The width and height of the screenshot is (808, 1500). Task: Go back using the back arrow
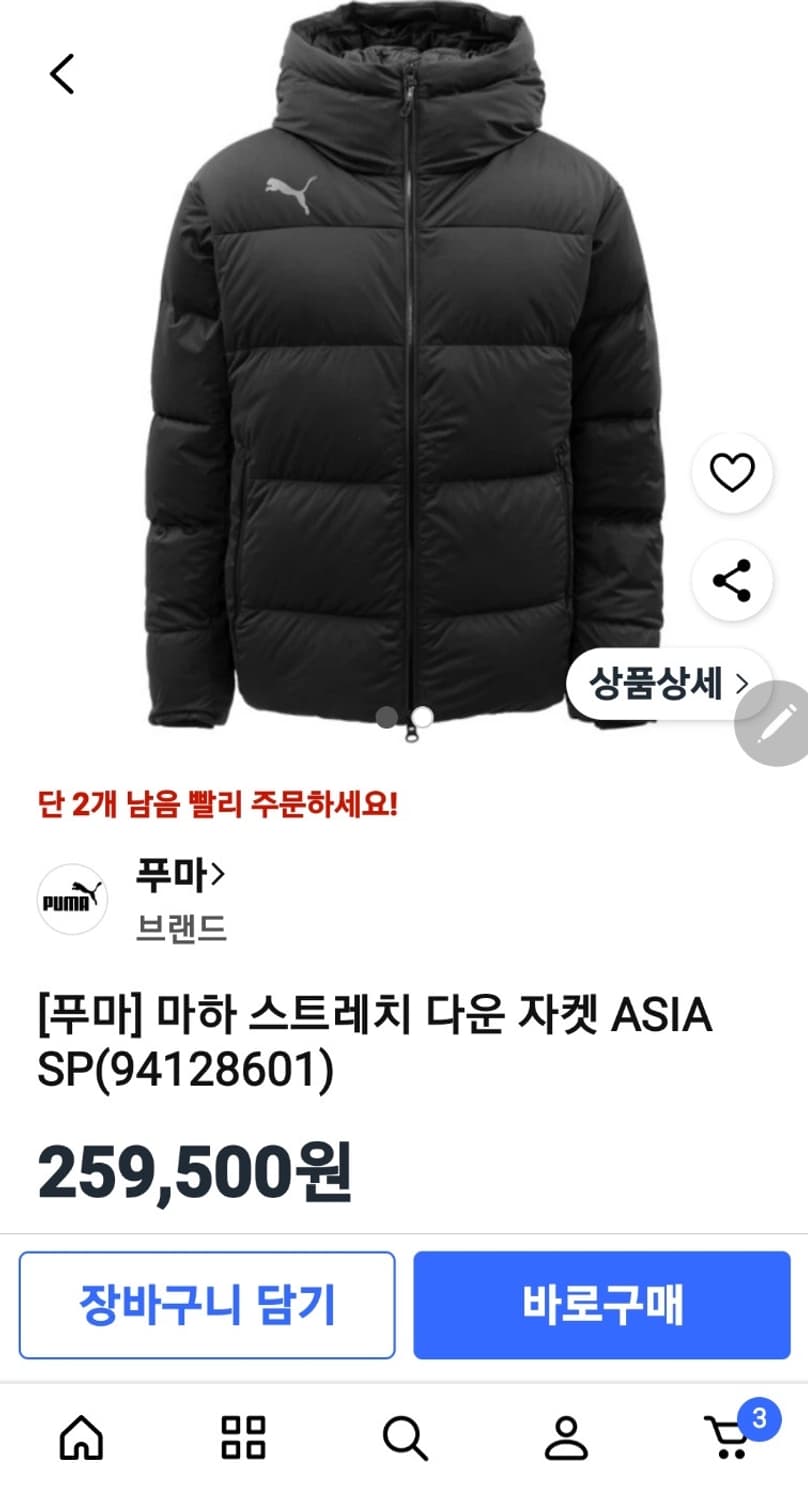coord(62,73)
